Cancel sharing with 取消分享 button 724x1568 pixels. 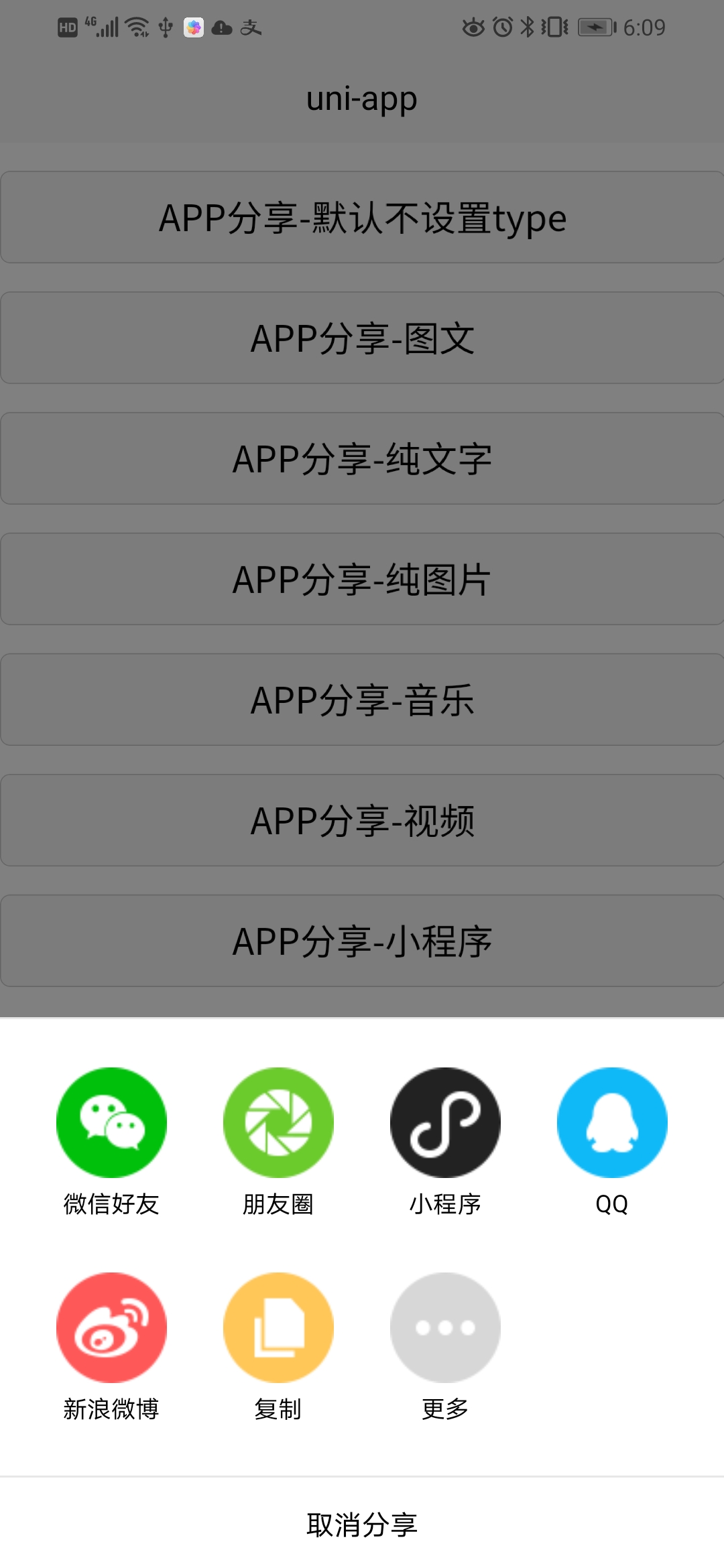(362, 1524)
